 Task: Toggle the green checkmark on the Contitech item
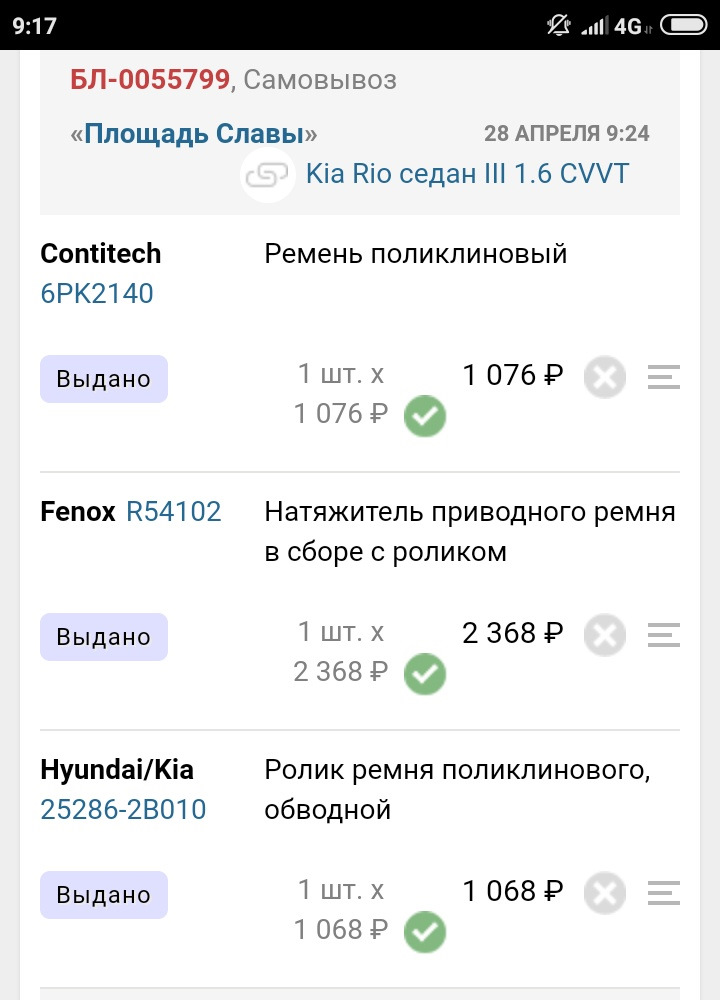coord(424,414)
